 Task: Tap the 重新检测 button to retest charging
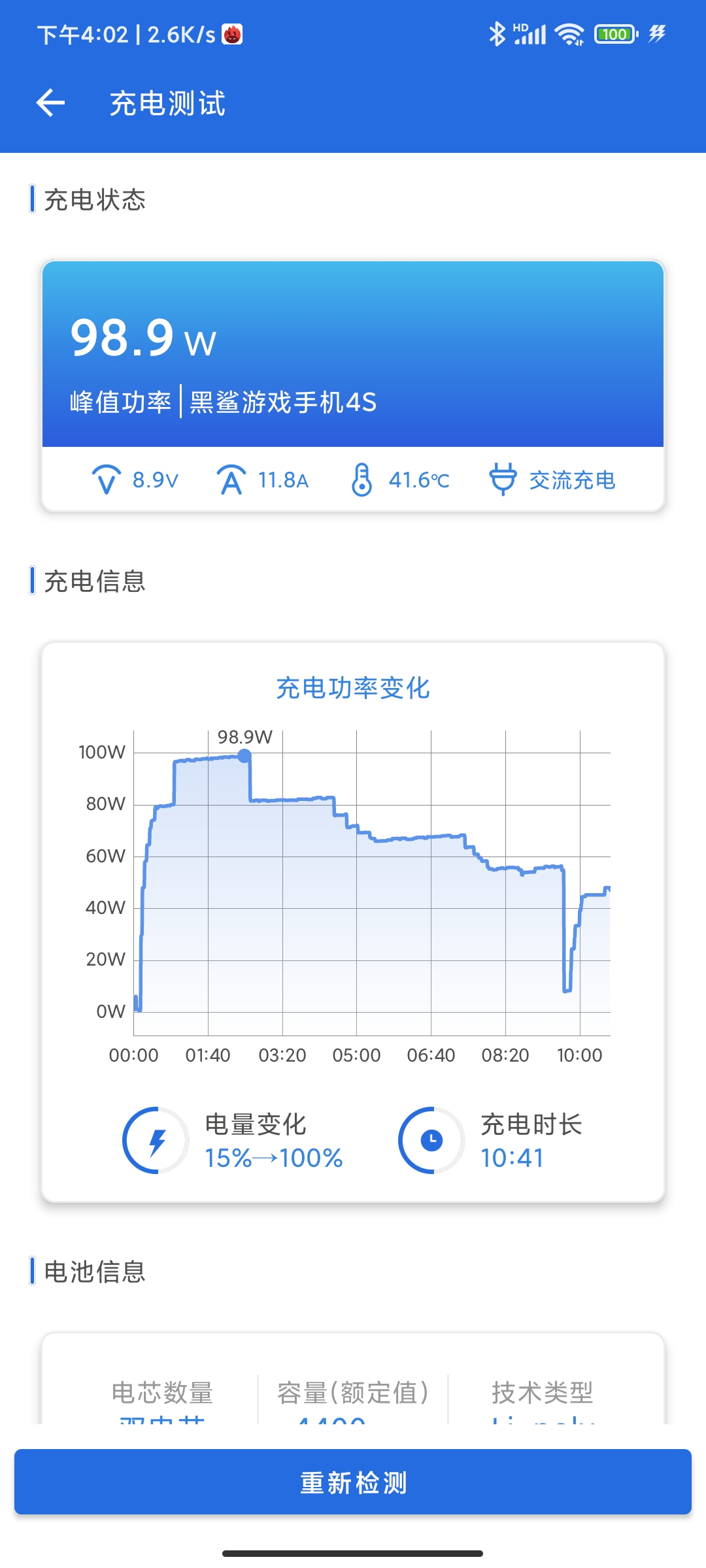pos(353,1482)
